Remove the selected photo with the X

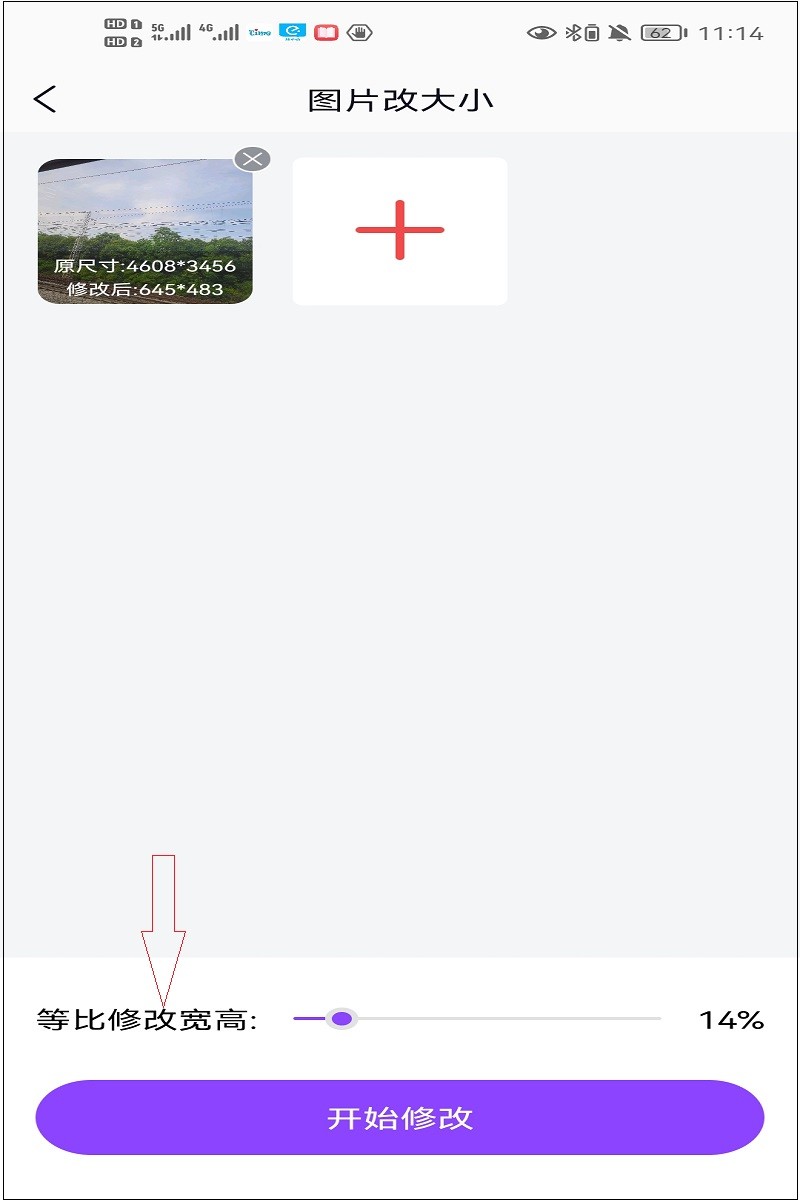point(252,159)
